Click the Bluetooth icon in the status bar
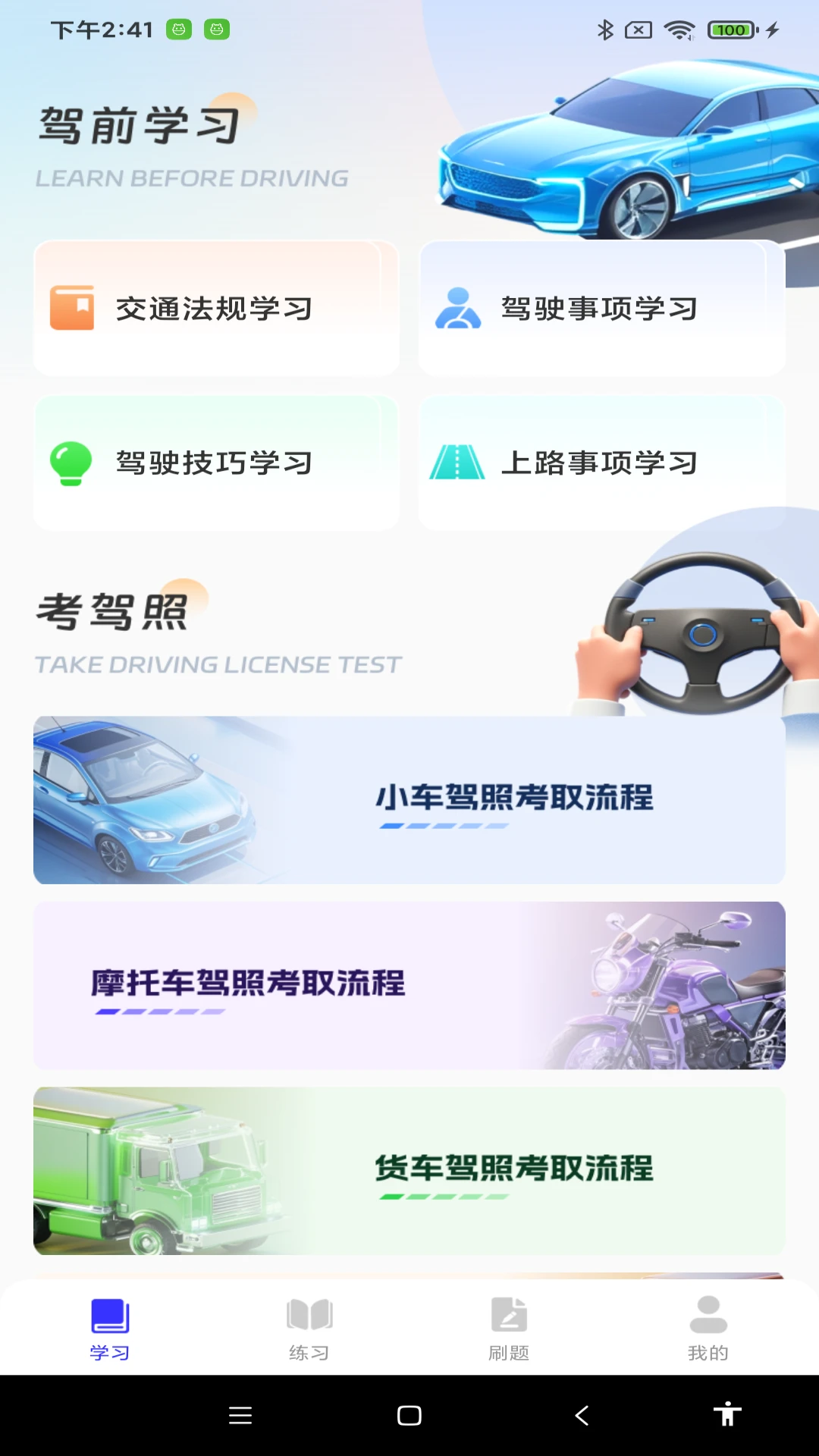The width and height of the screenshot is (819, 1456). [x=605, y=30]
